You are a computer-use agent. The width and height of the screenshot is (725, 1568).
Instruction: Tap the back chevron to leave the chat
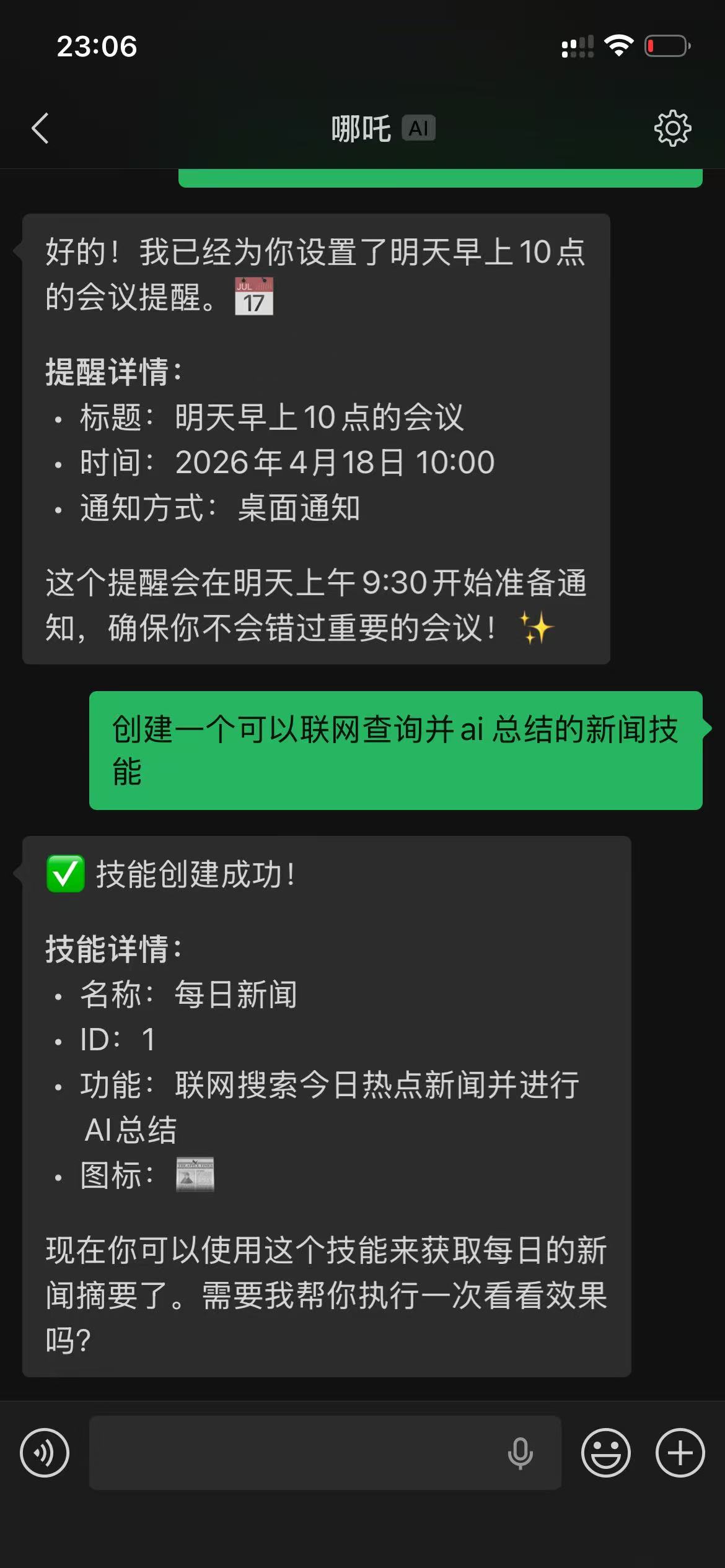40,128
